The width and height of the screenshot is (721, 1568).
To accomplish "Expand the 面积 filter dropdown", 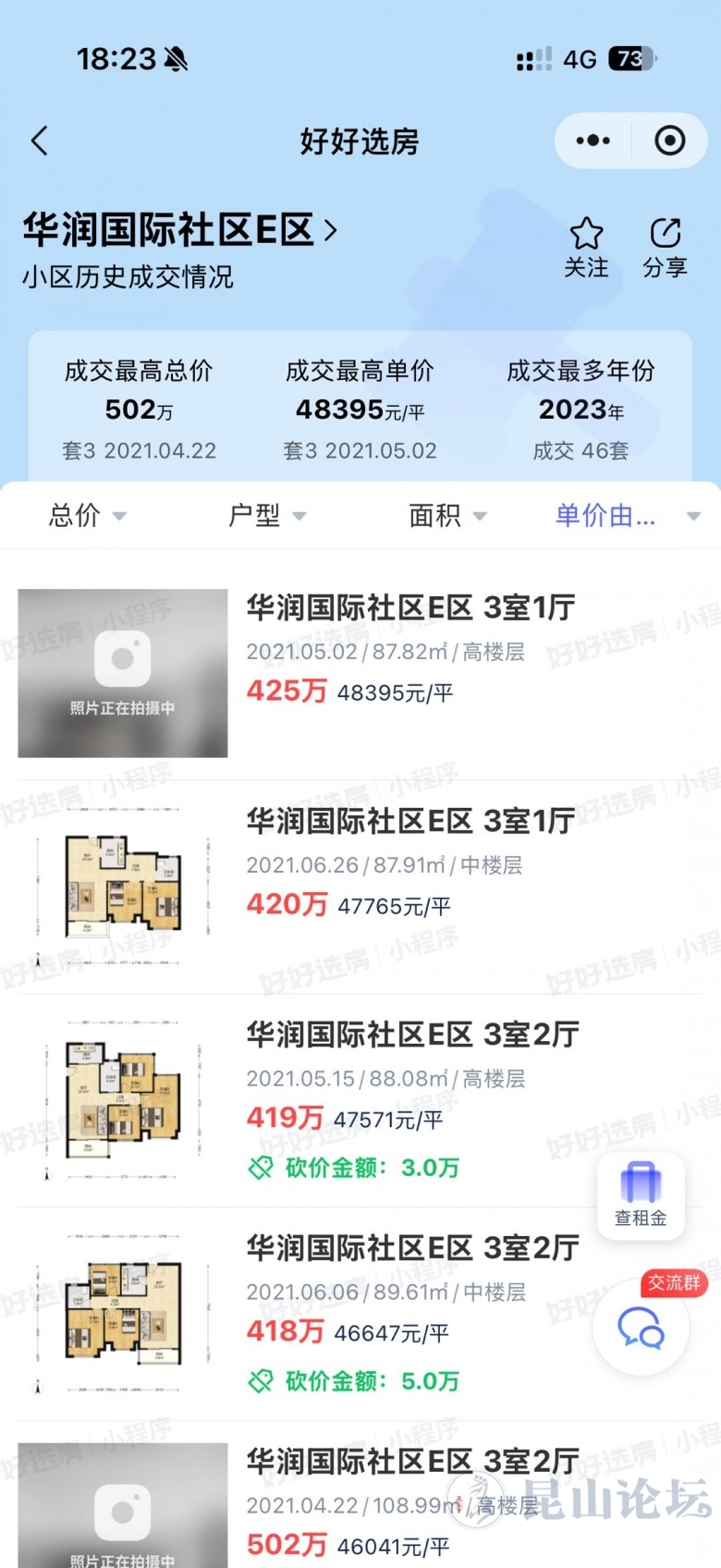I will point(446,516).
